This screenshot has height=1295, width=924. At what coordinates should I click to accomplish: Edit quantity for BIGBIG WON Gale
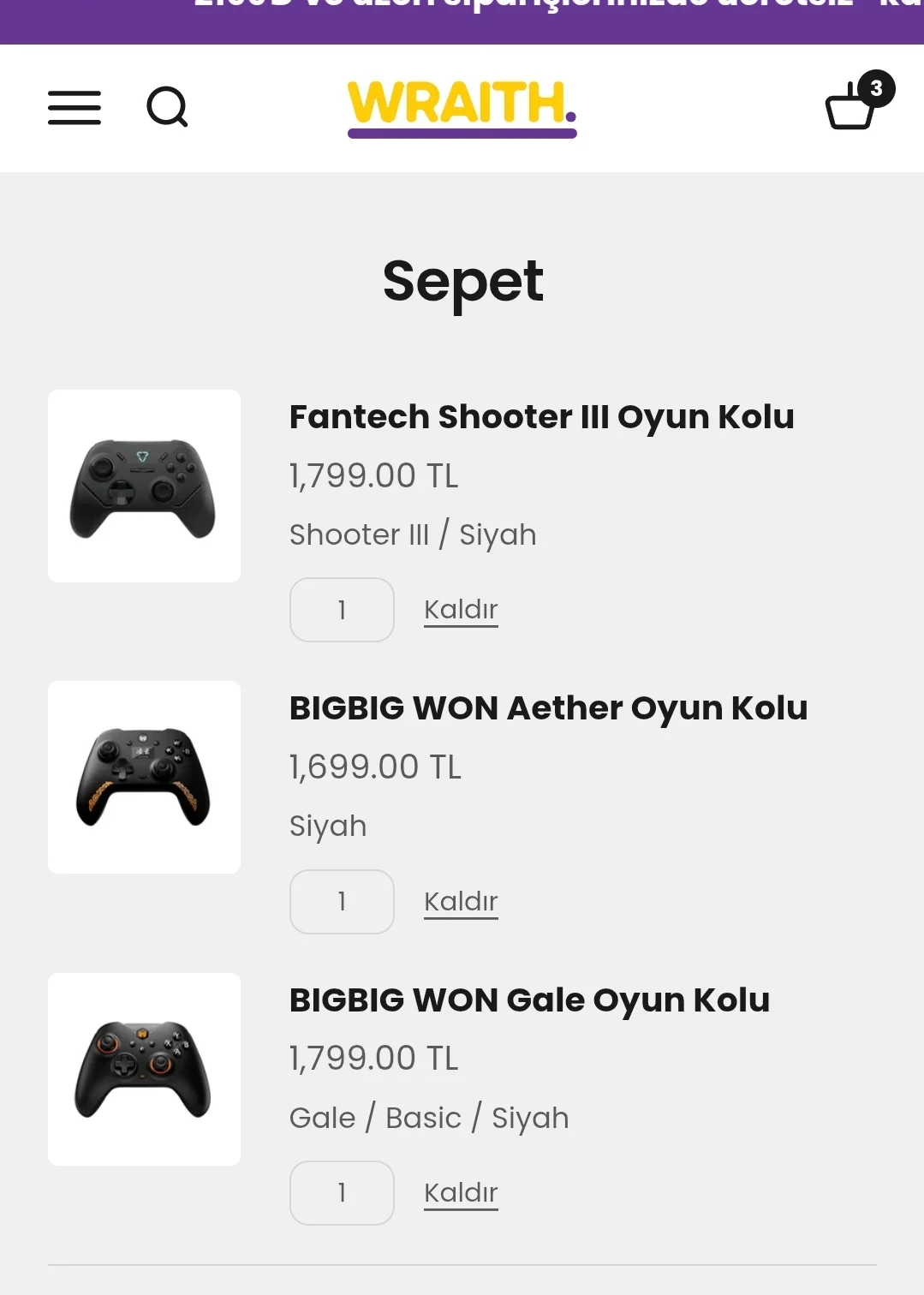(x=342, y=1193)
